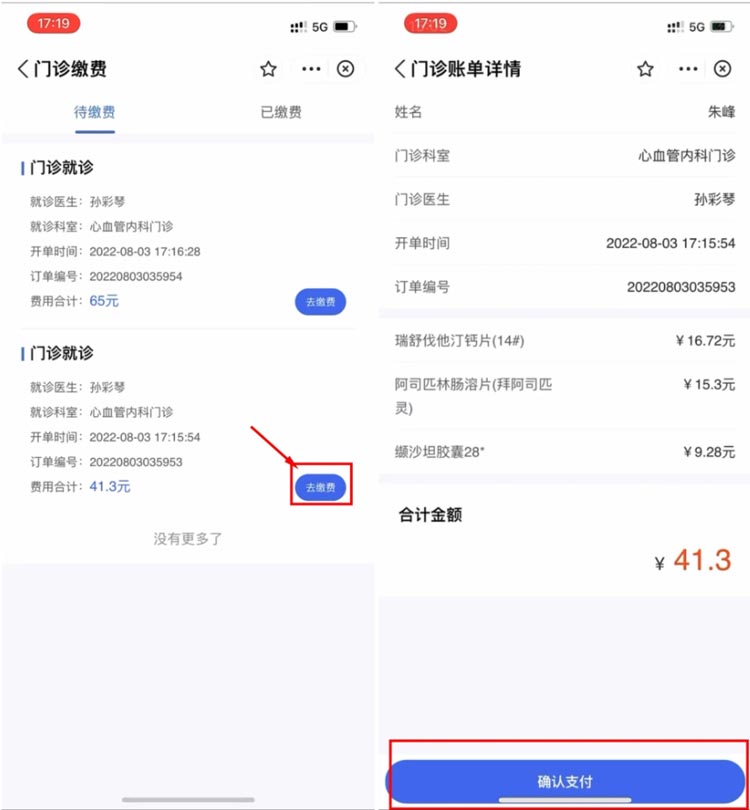Image resolution: width=750 pixels, height=810 pixels.
Task: Tap 去缴费 for the 41.3元 order
Action: 320,487
